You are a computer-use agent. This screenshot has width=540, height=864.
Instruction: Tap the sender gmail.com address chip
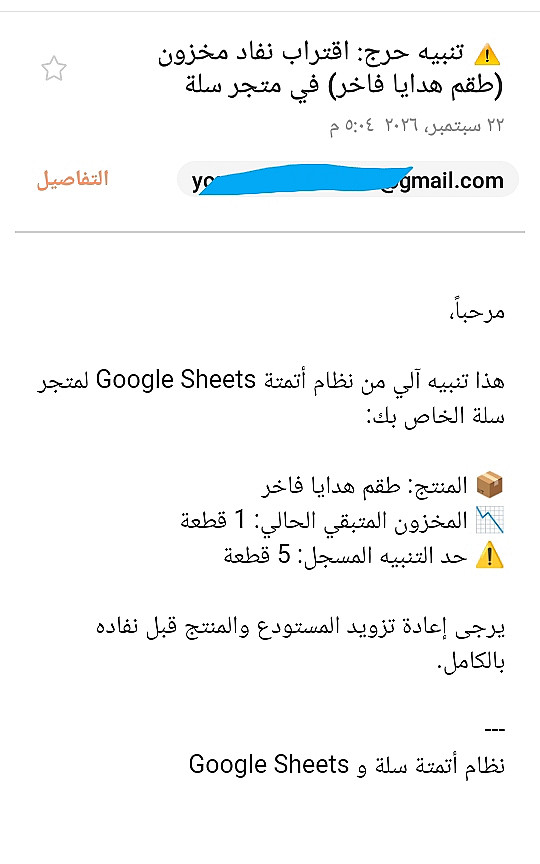(x=348, y=180)
